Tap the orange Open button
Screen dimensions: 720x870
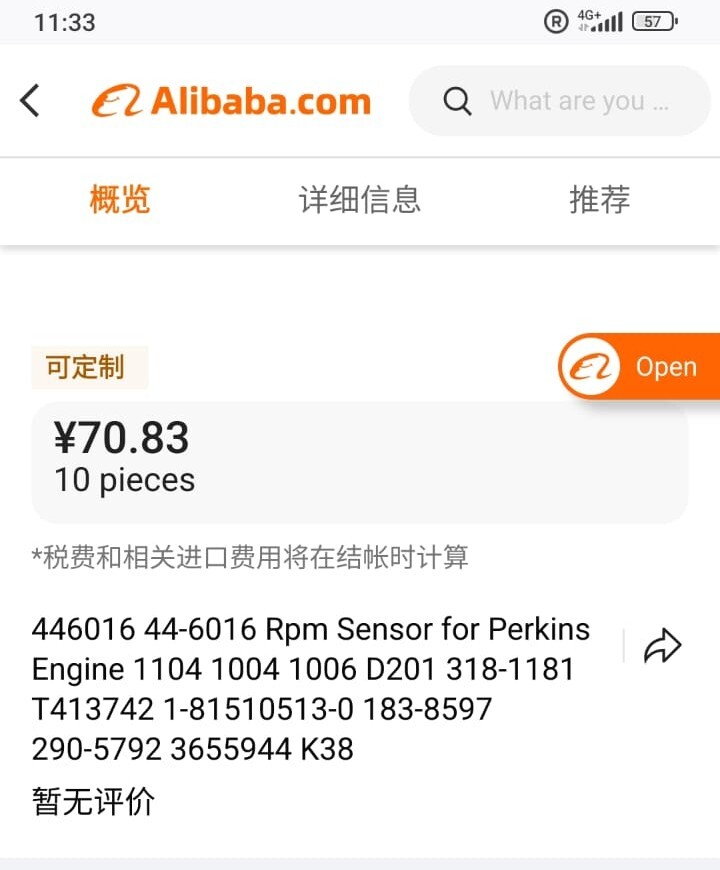click(640, 367)
